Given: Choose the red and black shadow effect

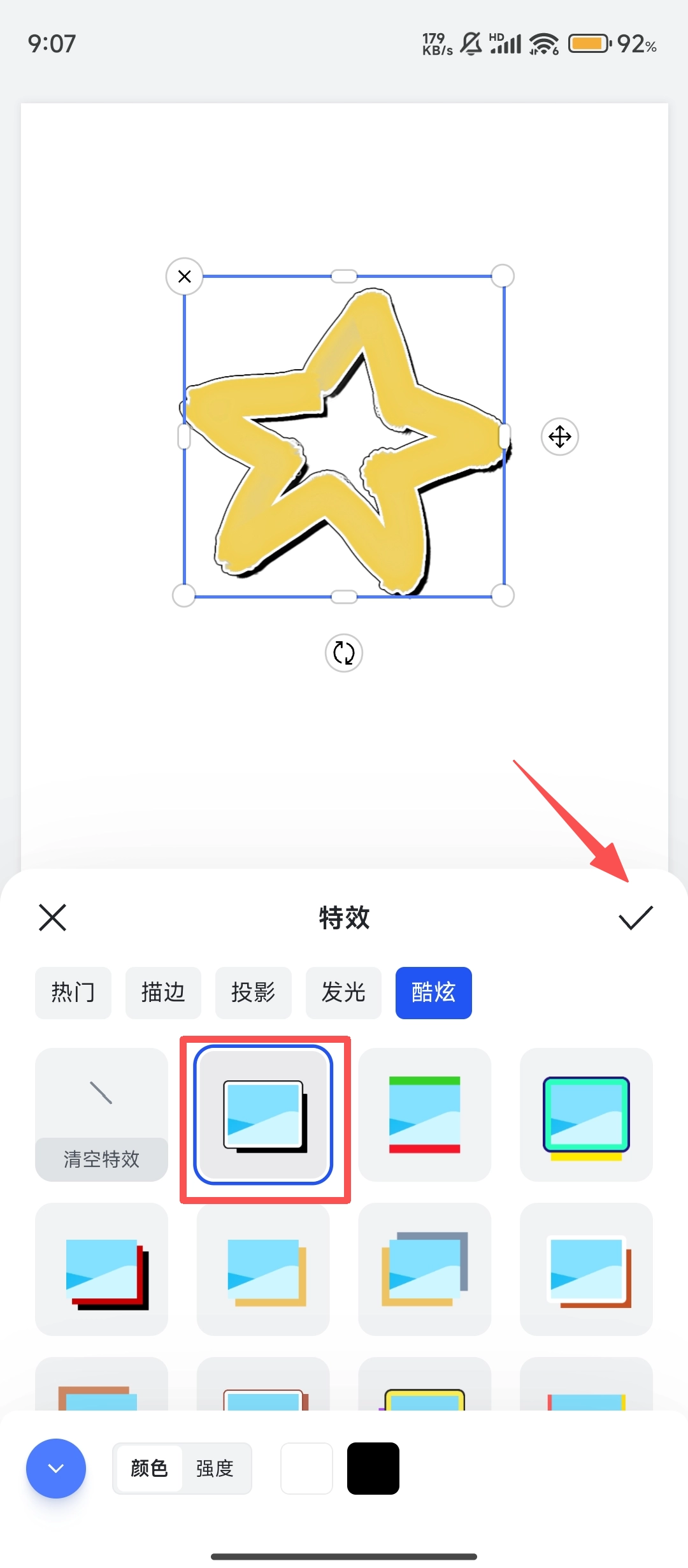Looking at the screenshot, I should 101,1269.
